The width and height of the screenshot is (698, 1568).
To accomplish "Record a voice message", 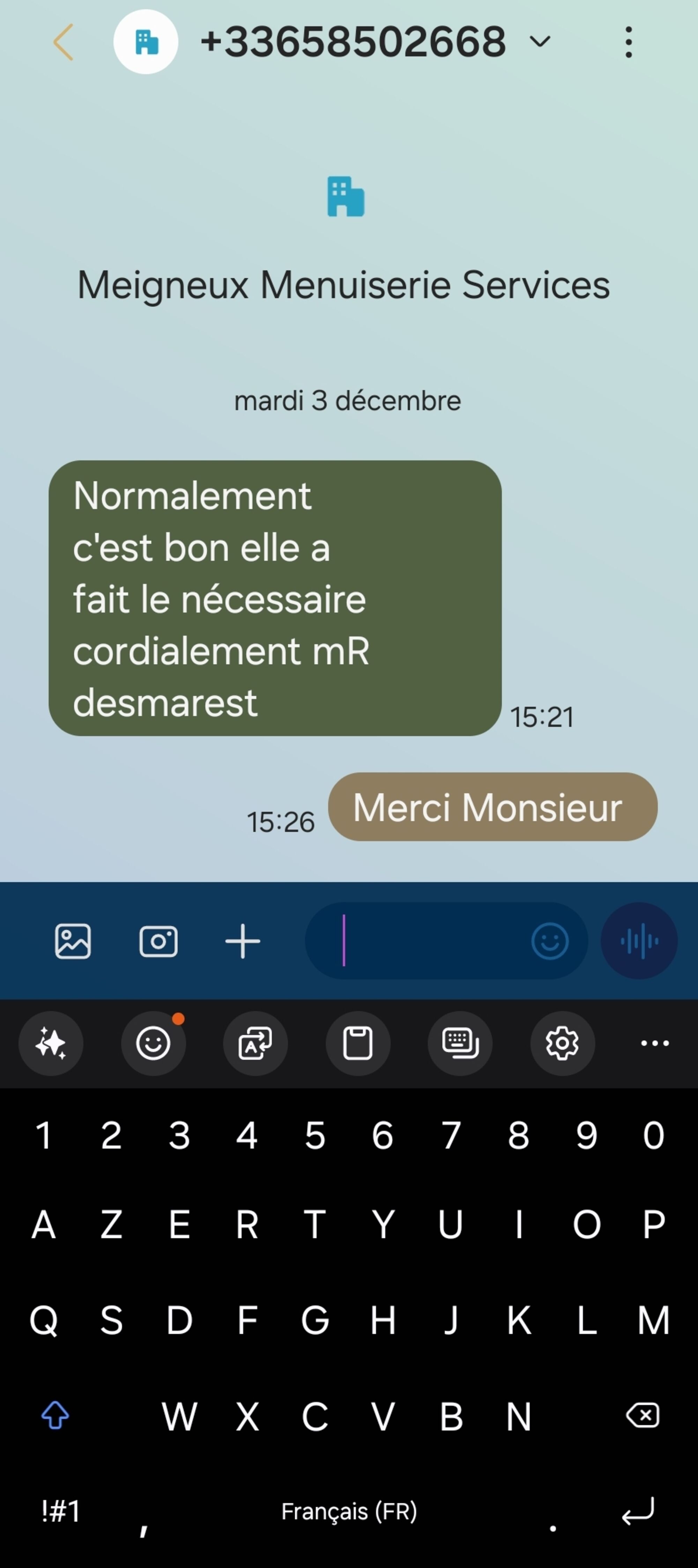I will pos(639,941).
